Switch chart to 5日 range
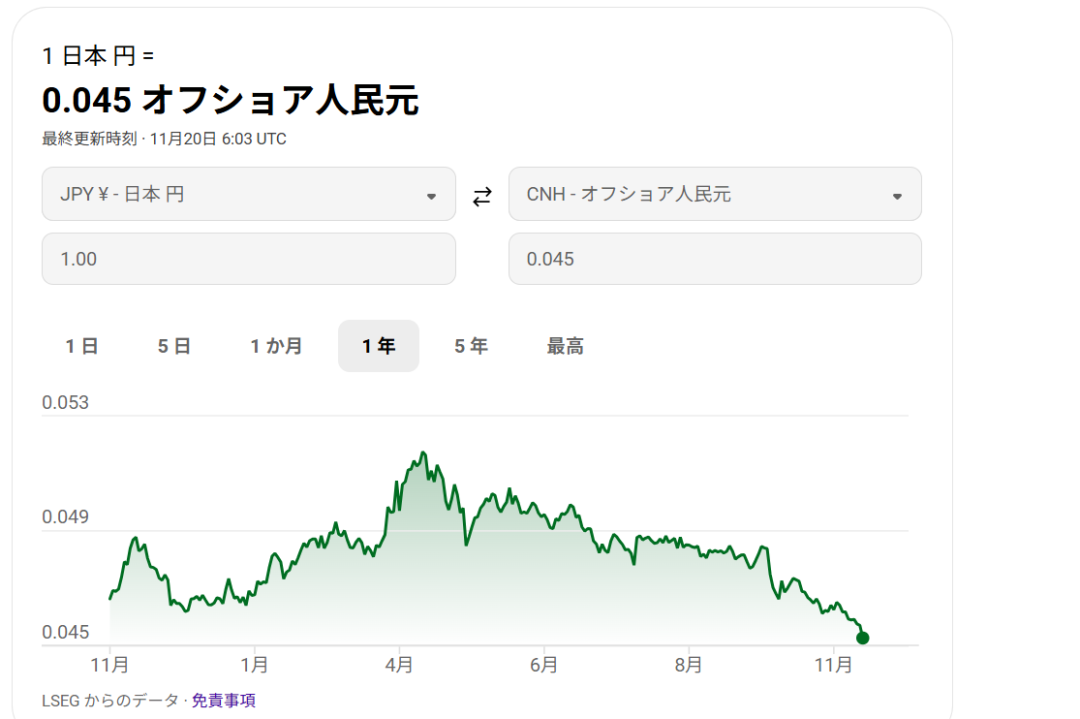Screen dimensions: 1080x719 [x=174, y=346]
